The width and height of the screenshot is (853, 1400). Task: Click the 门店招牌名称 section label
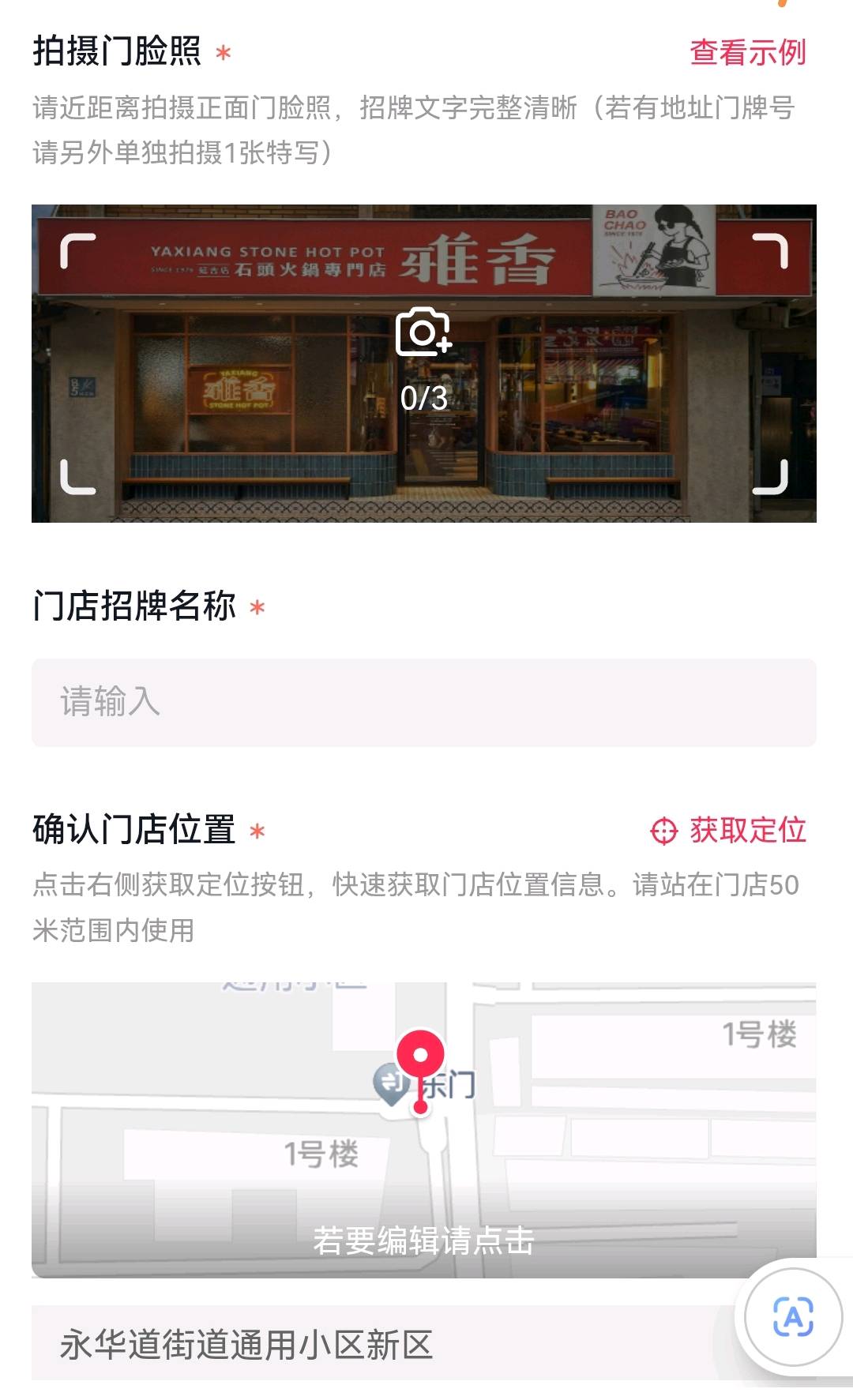(x=134, y=605)
